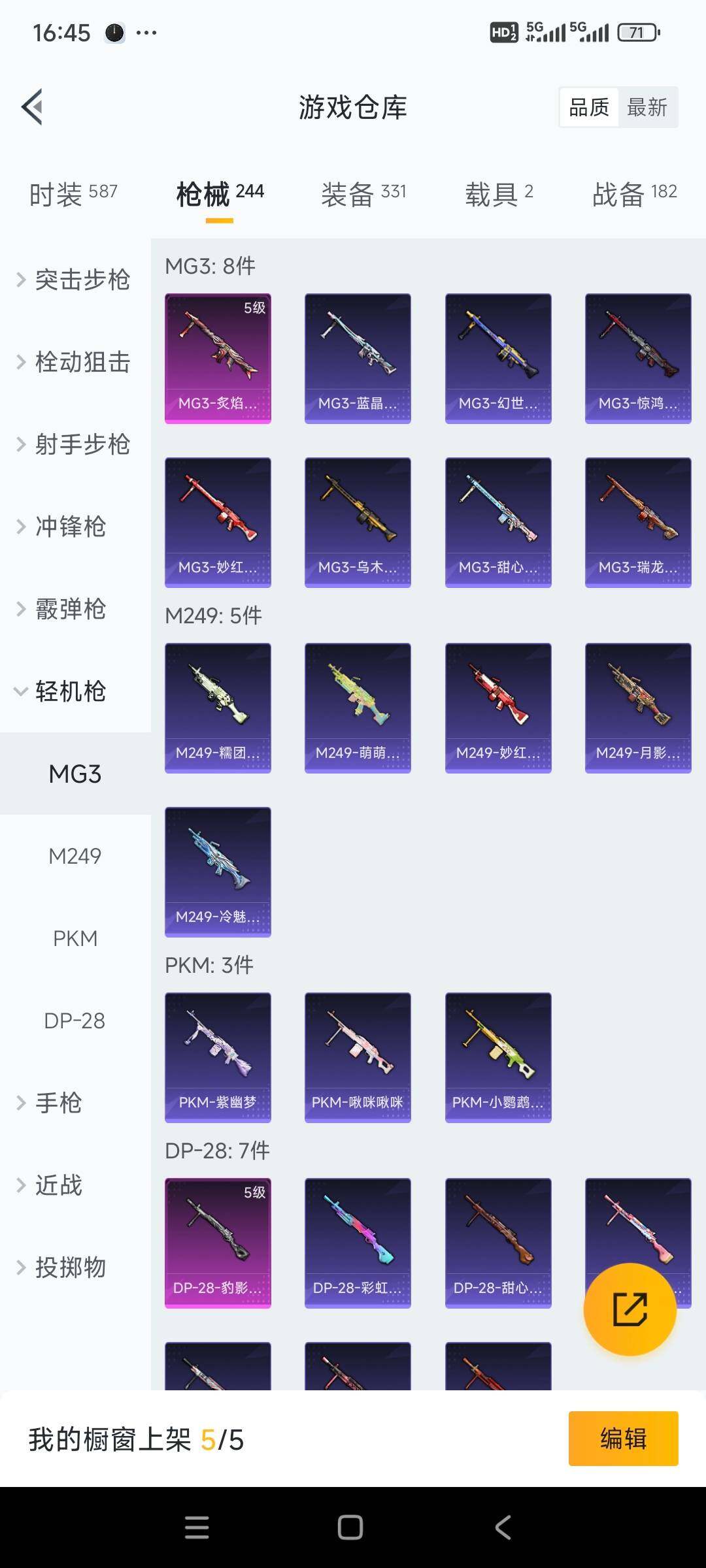Enable 品质 sorting mode

[588, 108]
